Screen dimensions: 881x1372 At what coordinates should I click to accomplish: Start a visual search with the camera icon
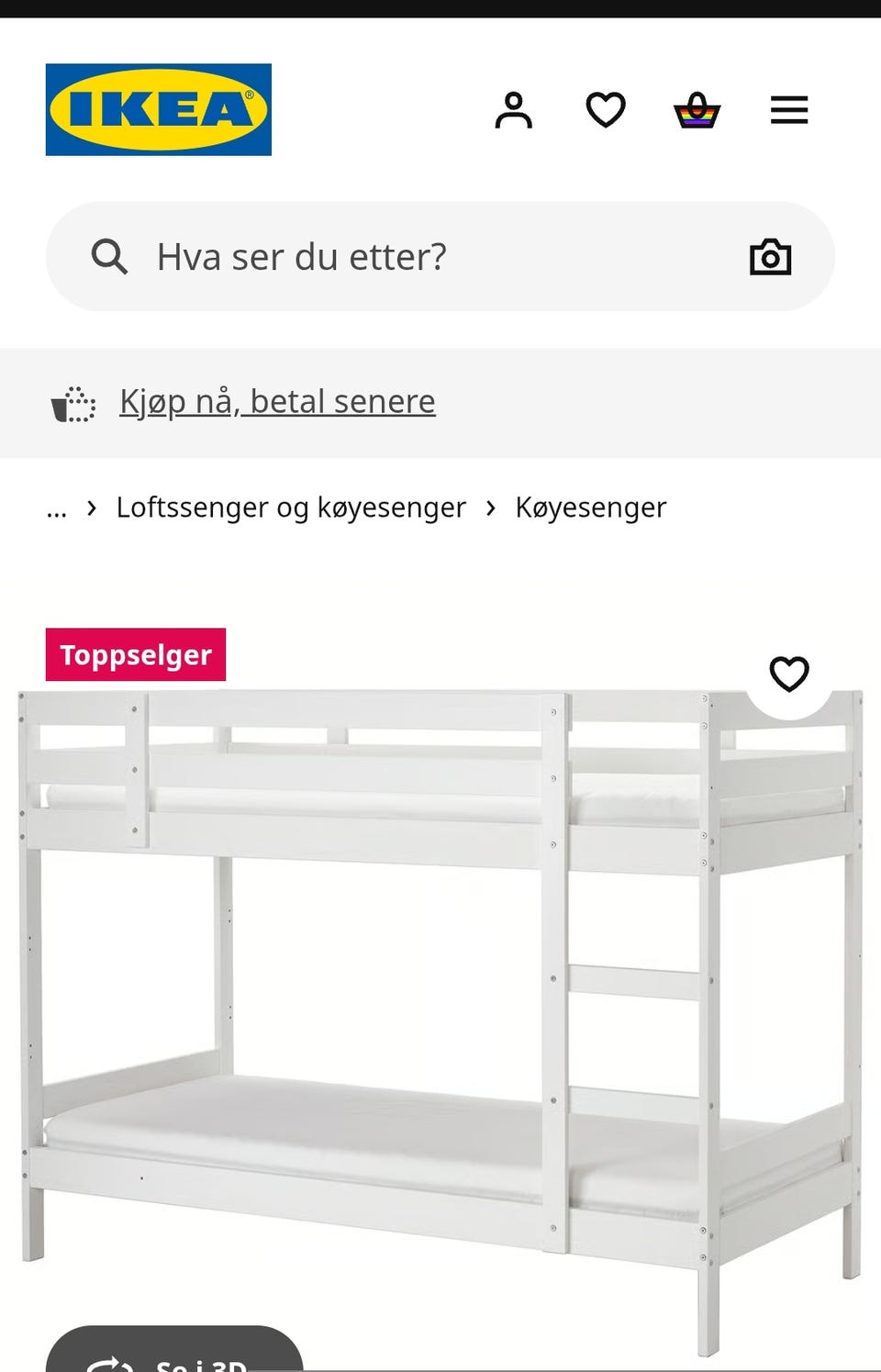[x=770, y=257]
